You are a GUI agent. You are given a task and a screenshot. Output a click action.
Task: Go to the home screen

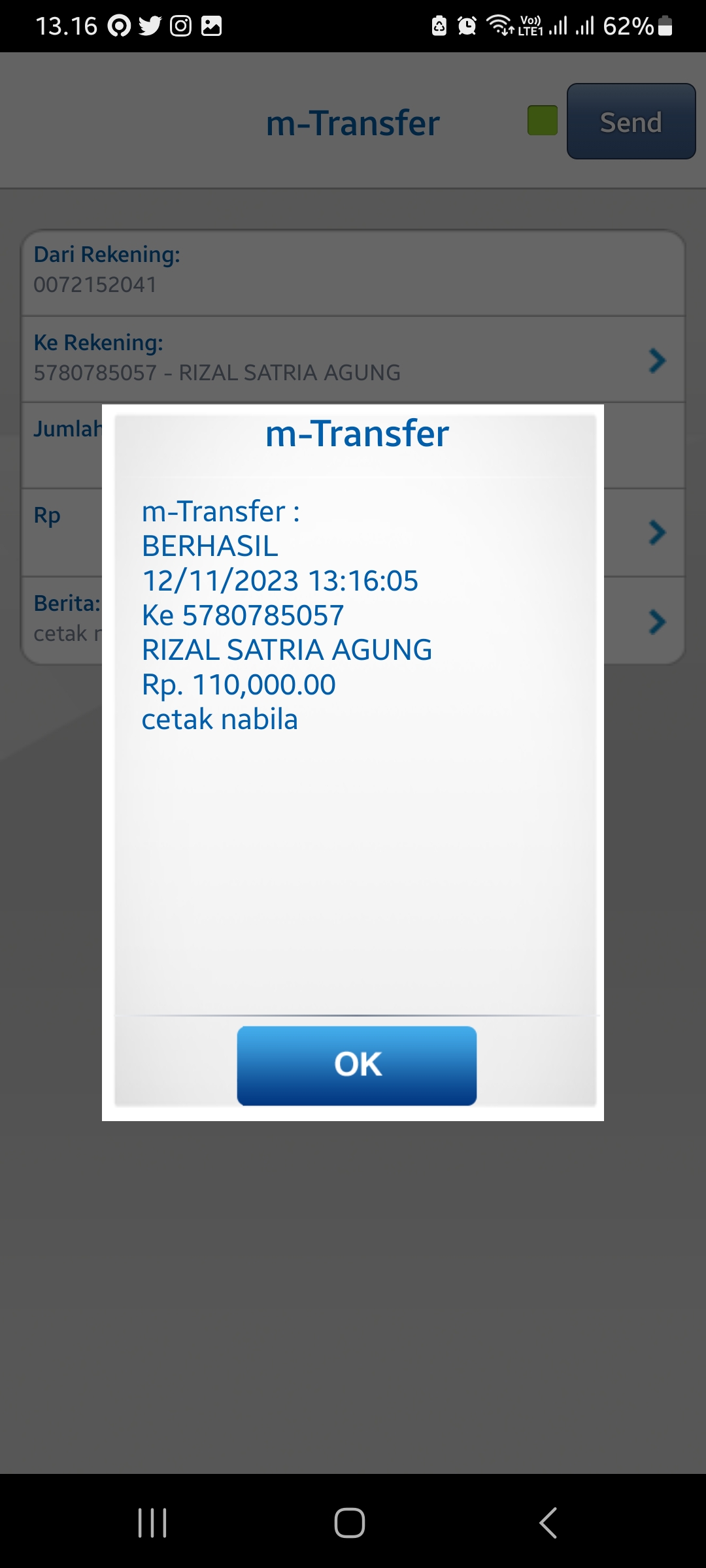pyautogui.click(x=350, y=1523)
